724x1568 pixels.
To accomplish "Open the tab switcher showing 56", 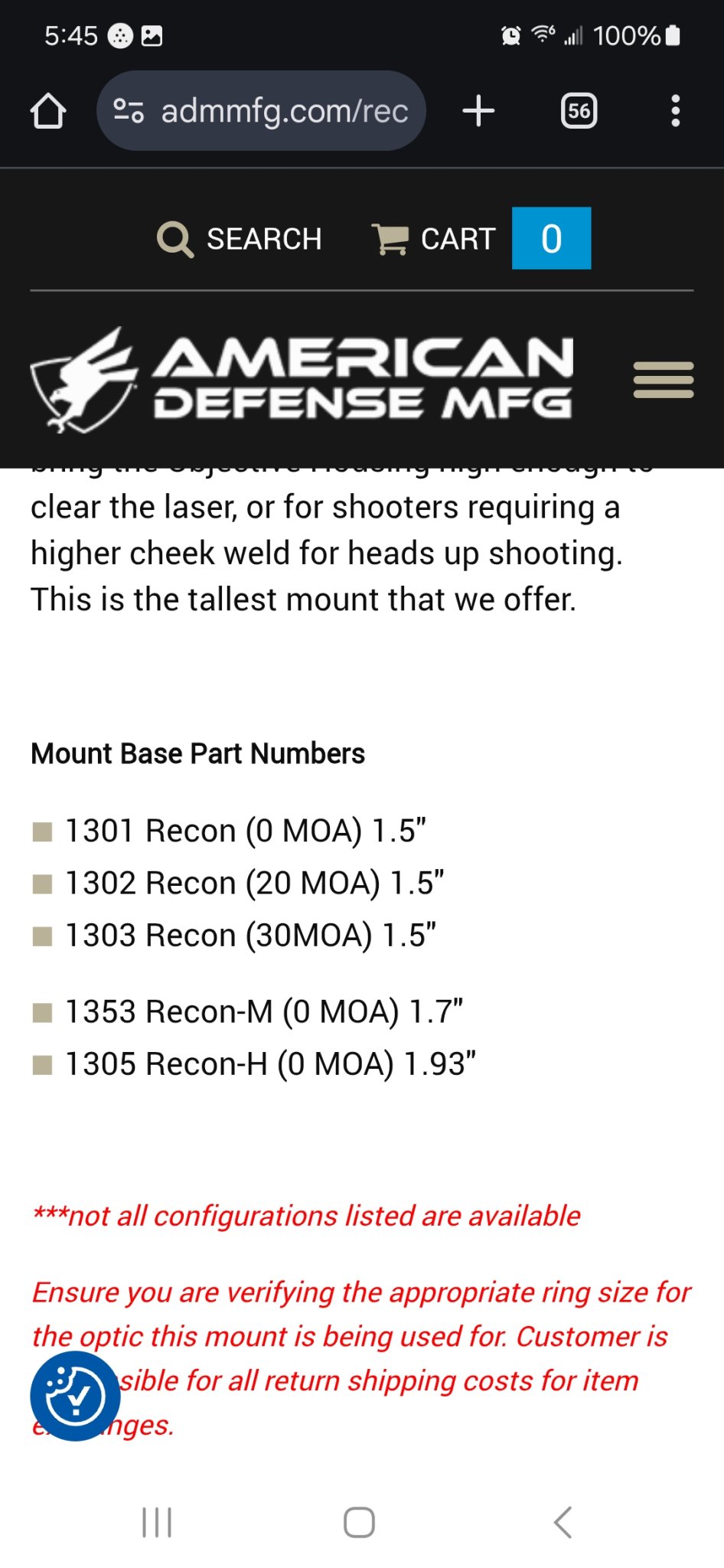I will click(x=579, y=111).
